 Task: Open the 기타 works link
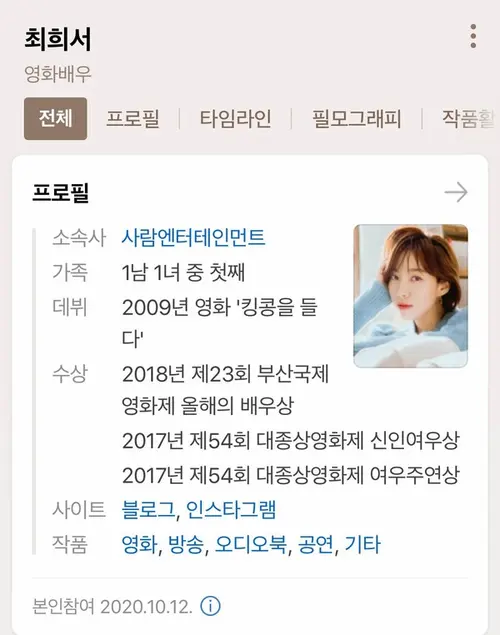tap(362, 544)
